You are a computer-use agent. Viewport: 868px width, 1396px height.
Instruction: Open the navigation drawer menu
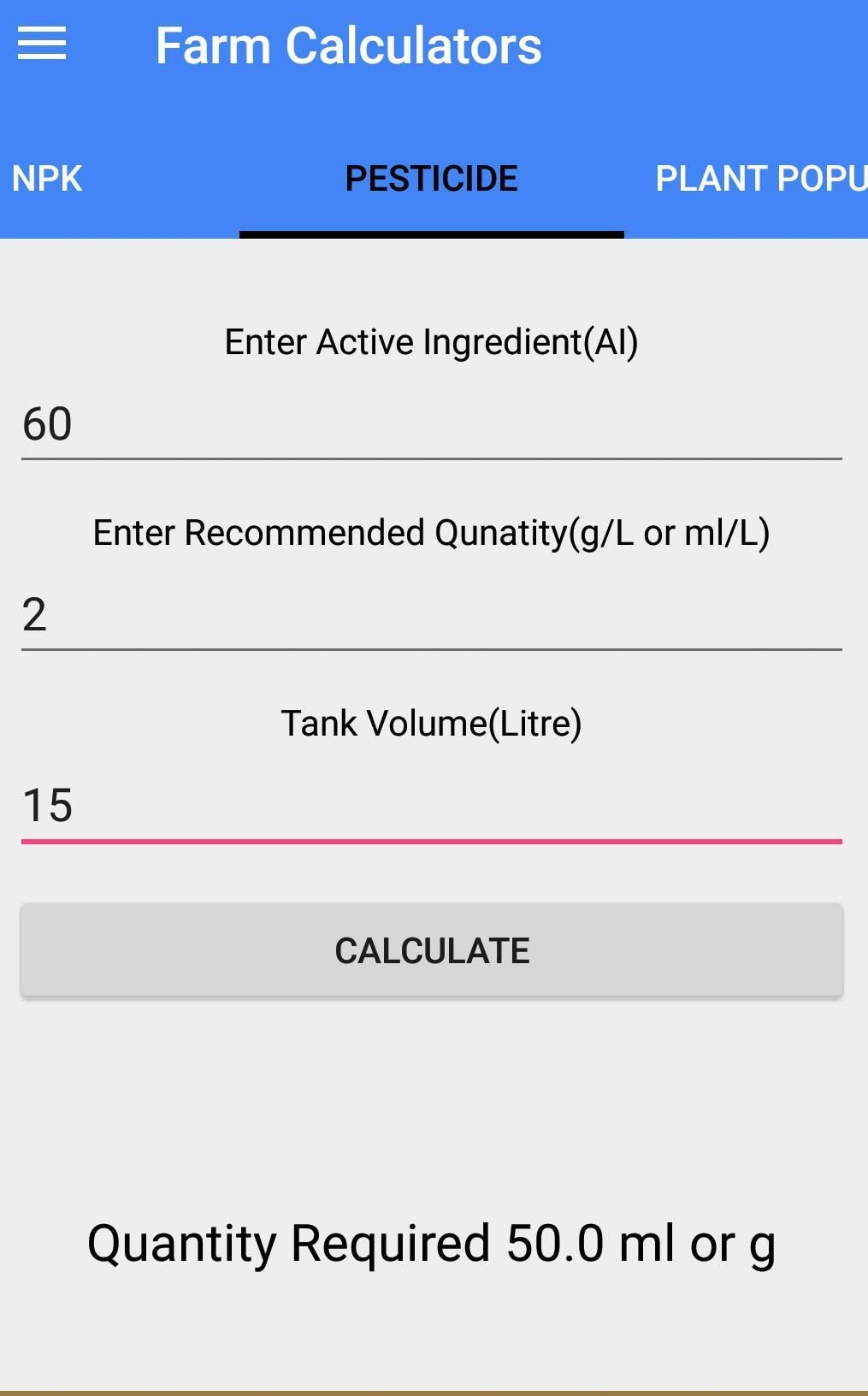(x=42, y=44)
